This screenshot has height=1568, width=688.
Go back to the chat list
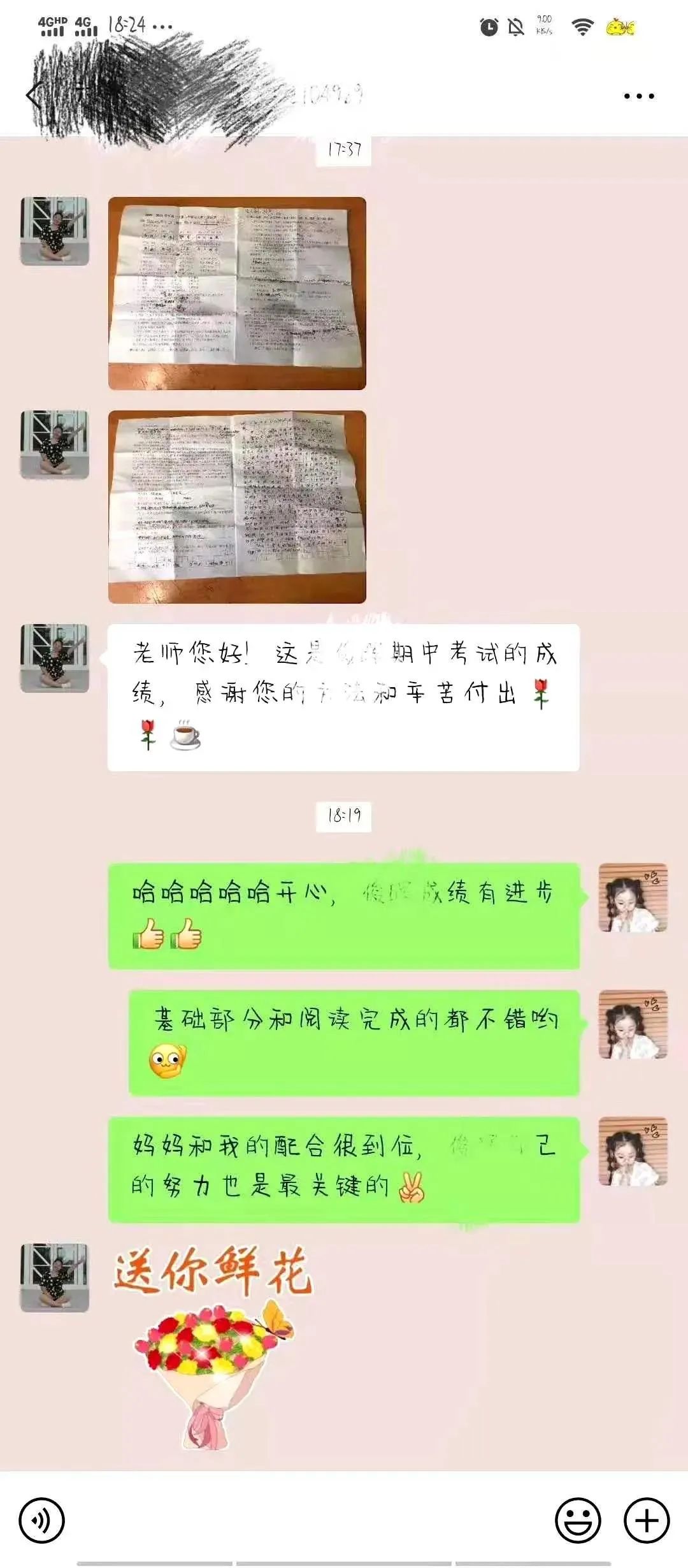(x=33, y=96)
